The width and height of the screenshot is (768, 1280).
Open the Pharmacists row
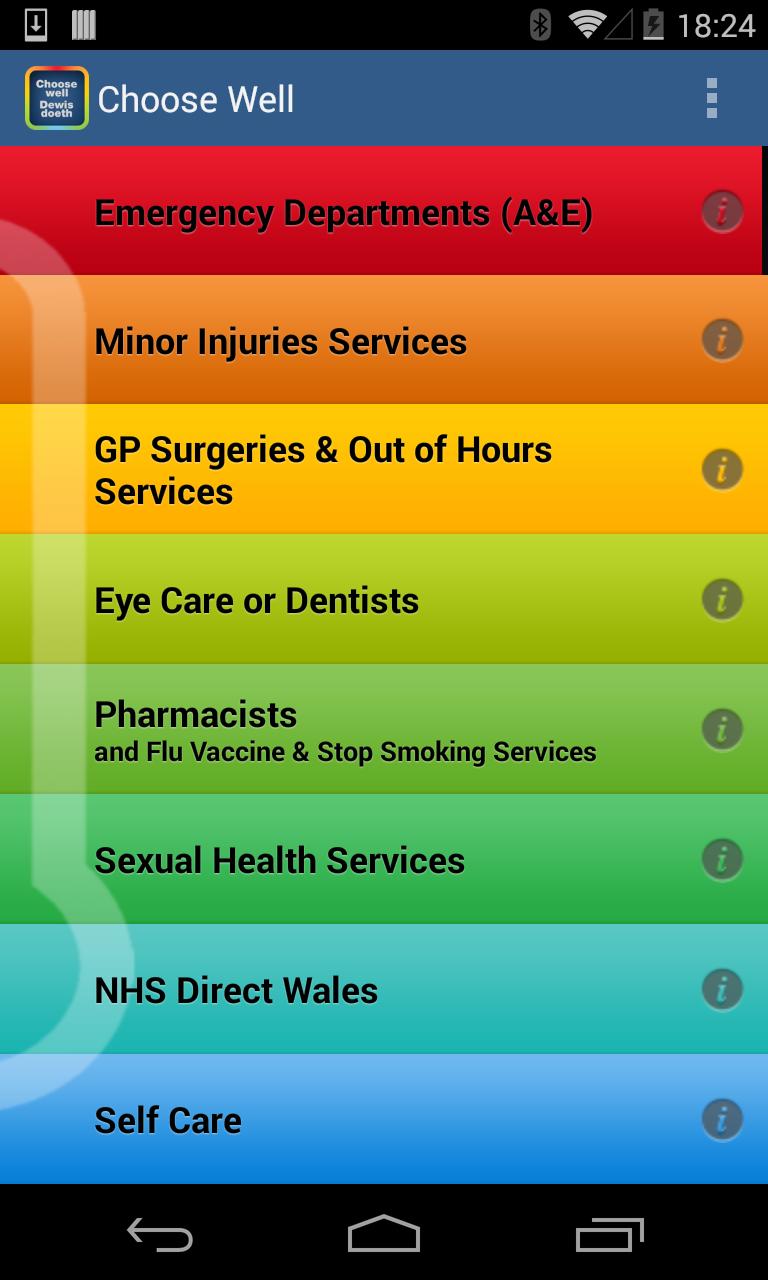tap(345, 731)
